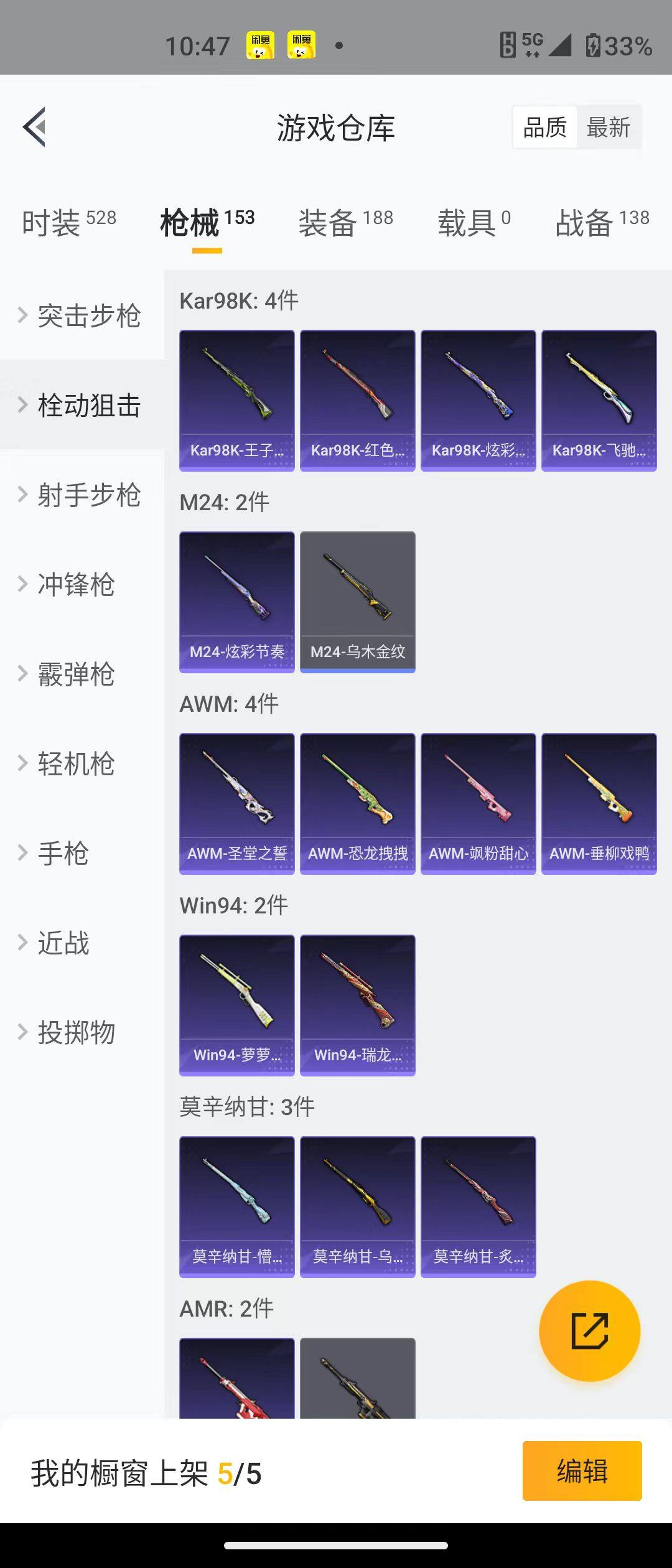Open the share/export floating button
This screenshot has height=1568, width=672.
(x=590, y=1330)
